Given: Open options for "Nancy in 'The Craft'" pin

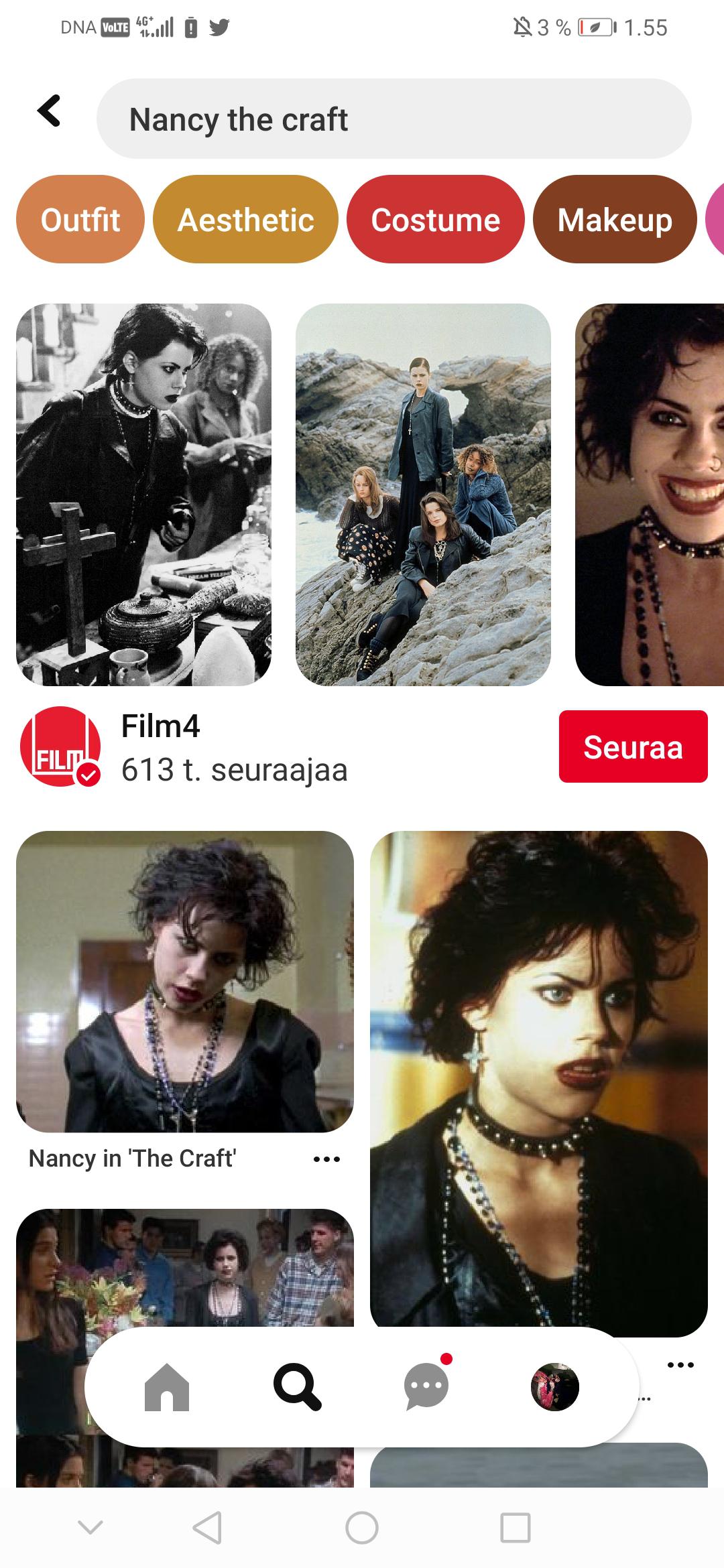Looking at the screenshot, I should tap(327, 1159).
